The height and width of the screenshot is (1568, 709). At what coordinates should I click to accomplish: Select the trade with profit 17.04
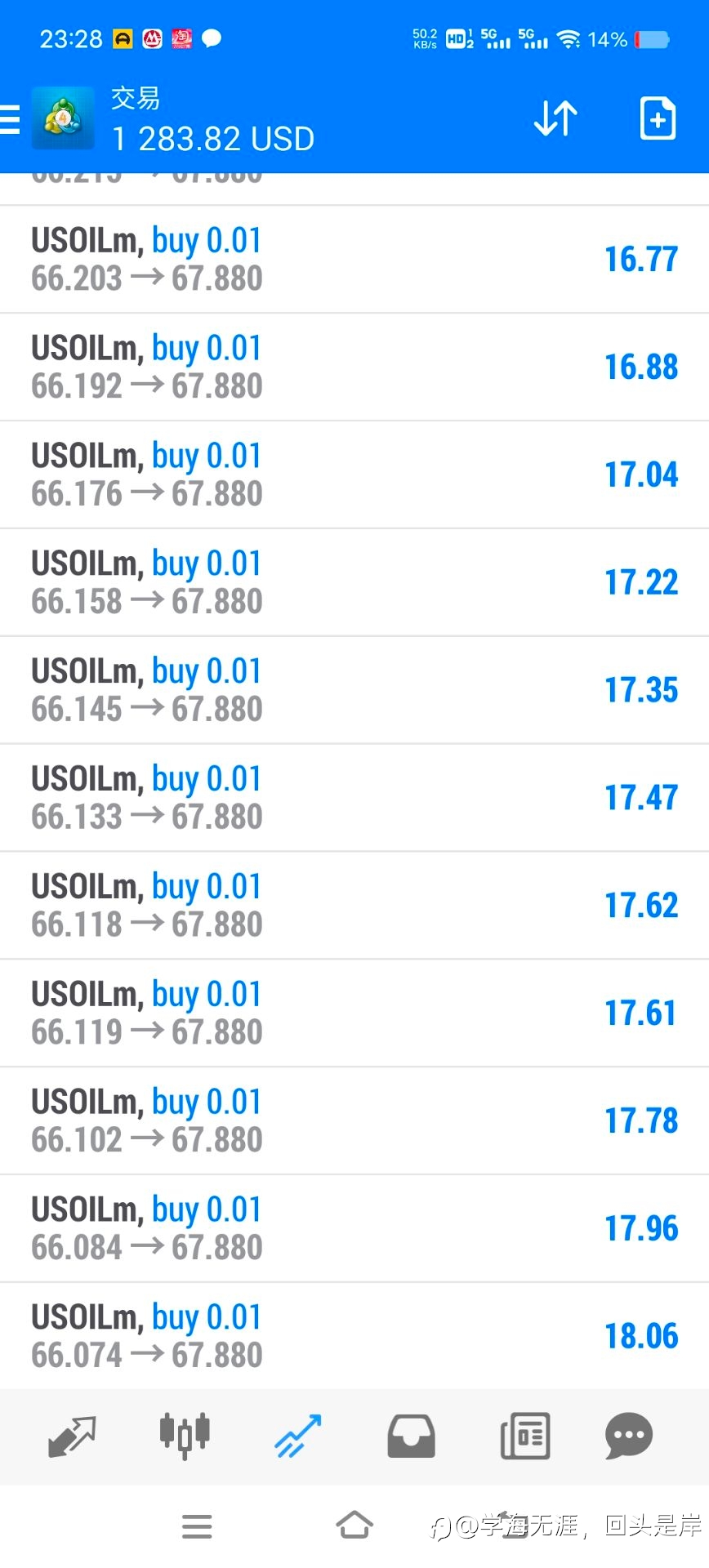354,474
